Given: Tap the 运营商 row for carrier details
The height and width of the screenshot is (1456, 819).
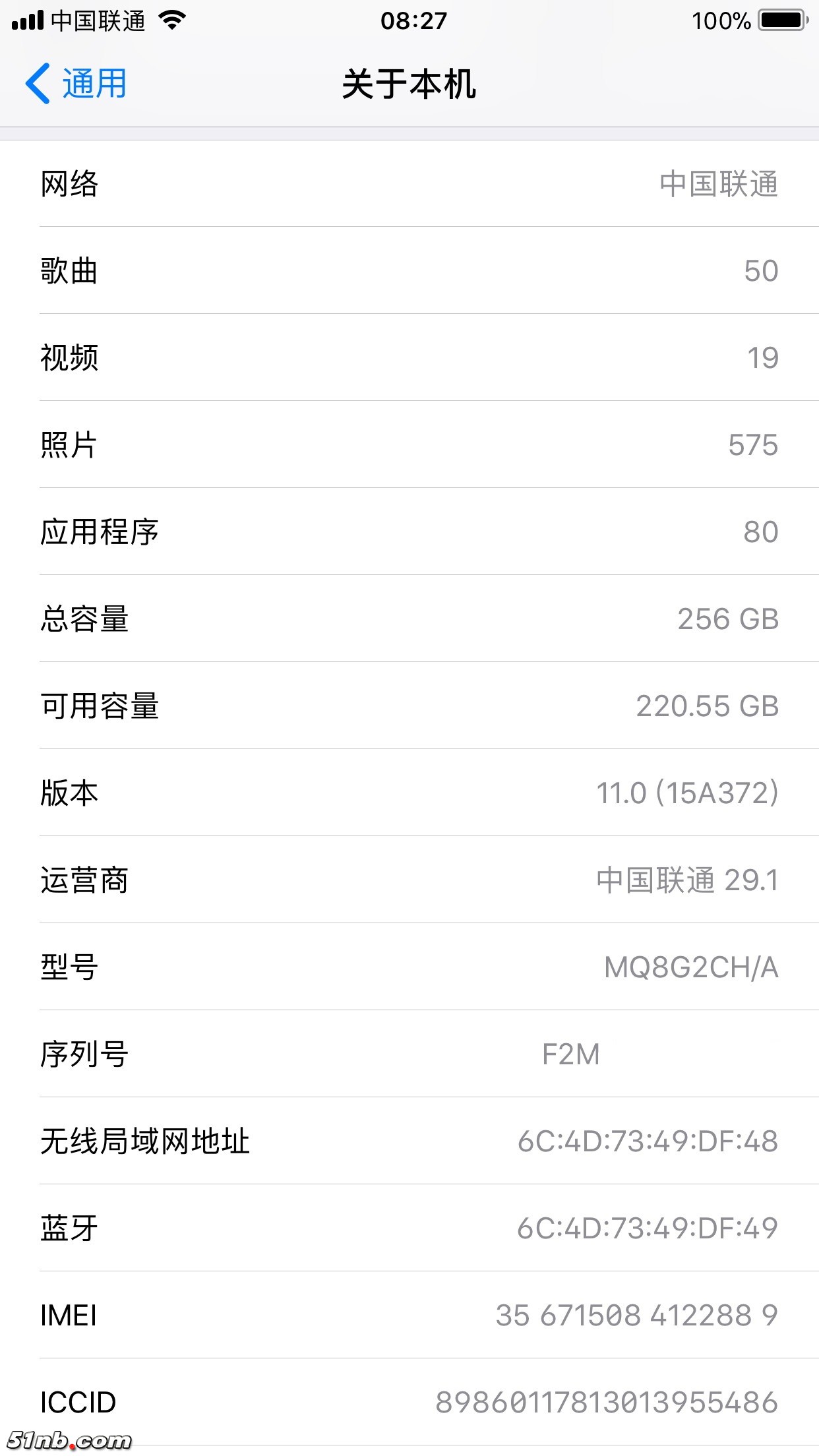Looking at the screenshot, I should pyautogui.click(x=409, y=880).
